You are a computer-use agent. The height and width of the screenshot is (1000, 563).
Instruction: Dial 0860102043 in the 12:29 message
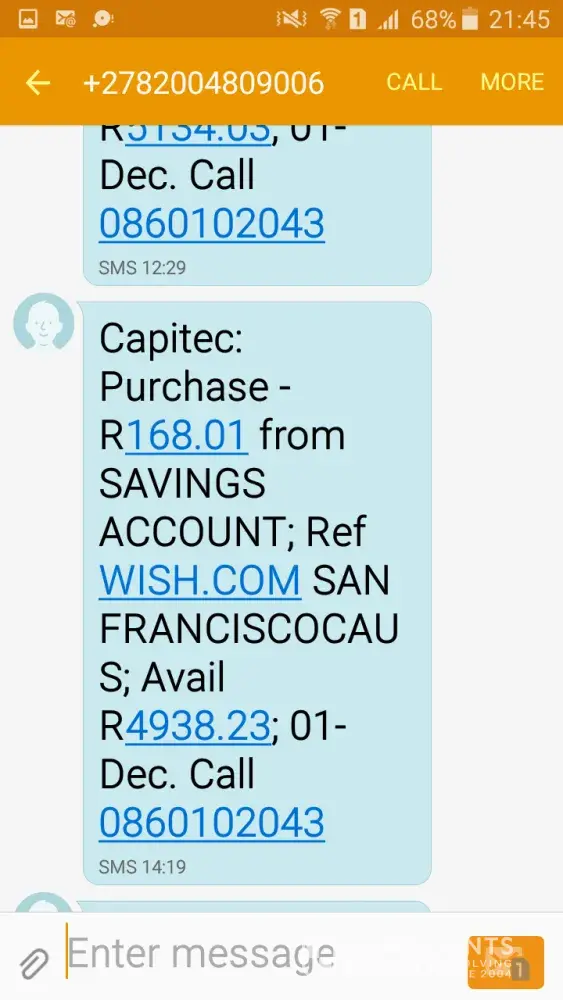pos(212,223)
